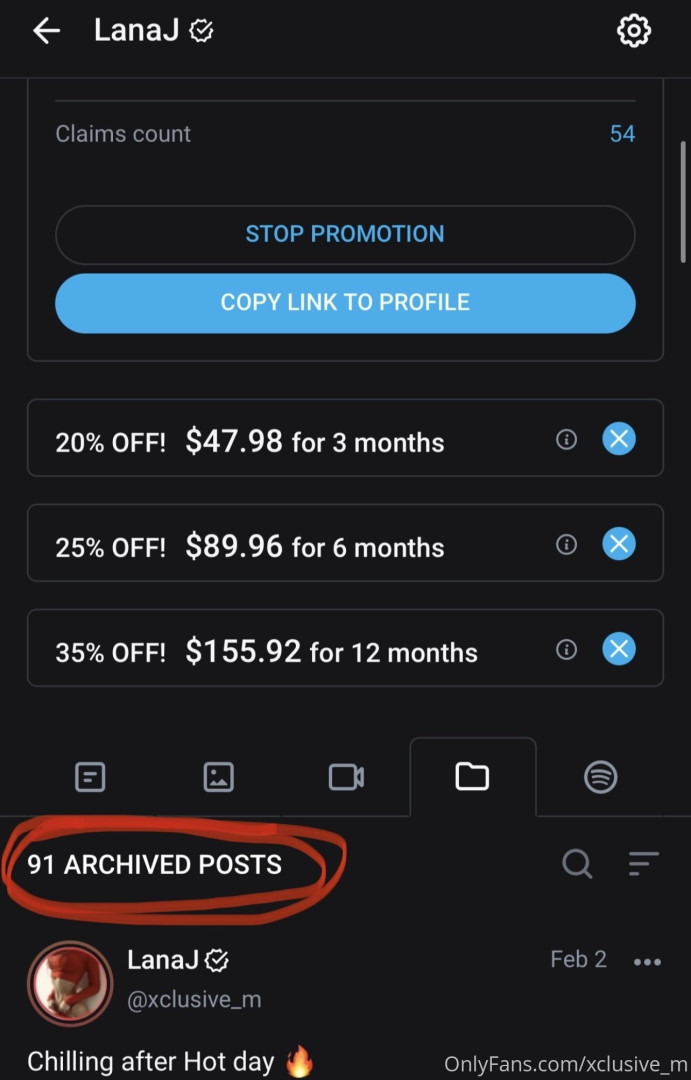This screenshot has height=1080, width=691.
Task: Show info for the 12 months bundle
Action: point(566,649)
